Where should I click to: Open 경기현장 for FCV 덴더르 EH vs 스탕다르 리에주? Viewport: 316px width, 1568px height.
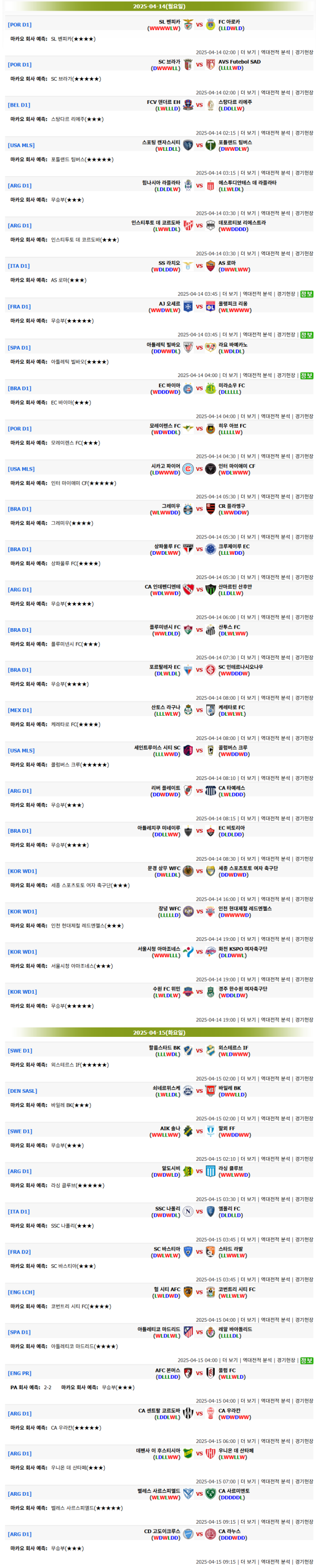pyautogui.click(x=304, y=133)
